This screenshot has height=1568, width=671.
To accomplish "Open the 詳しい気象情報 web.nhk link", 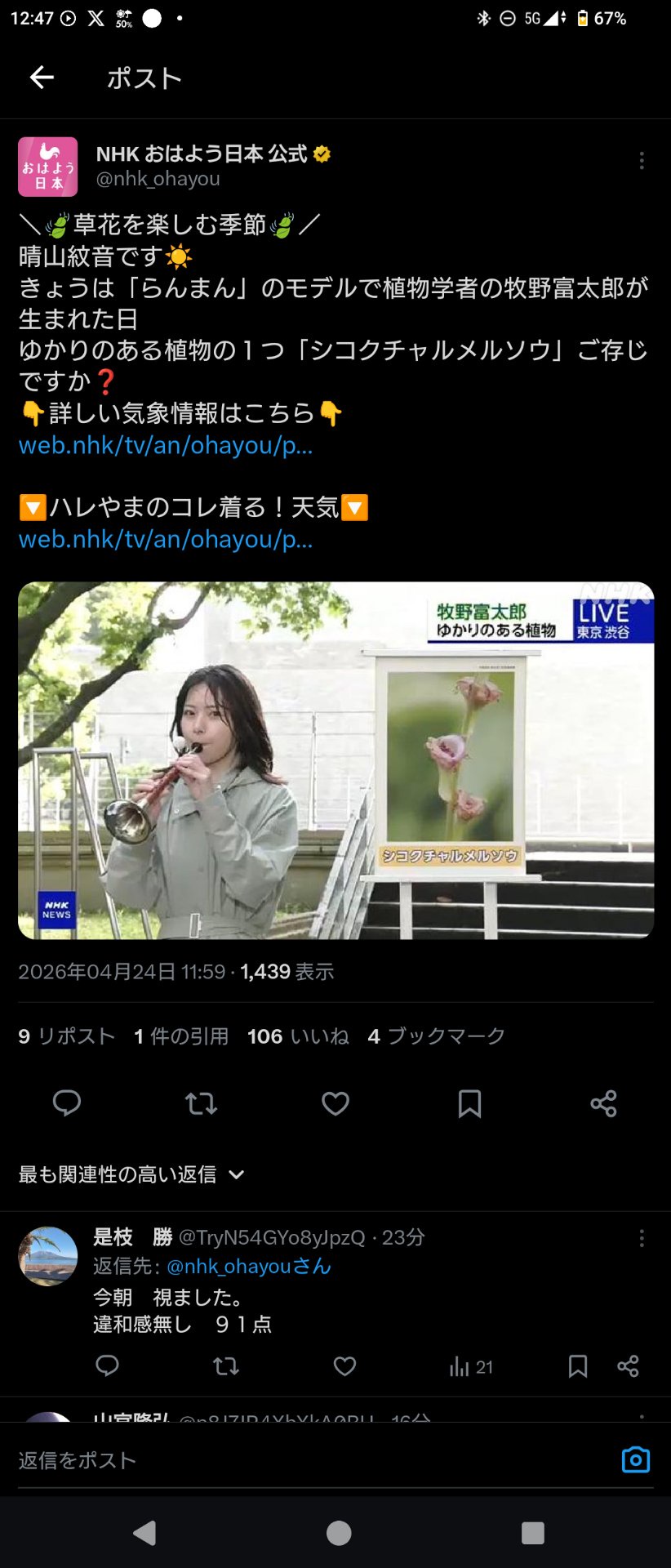I will 166,445.
